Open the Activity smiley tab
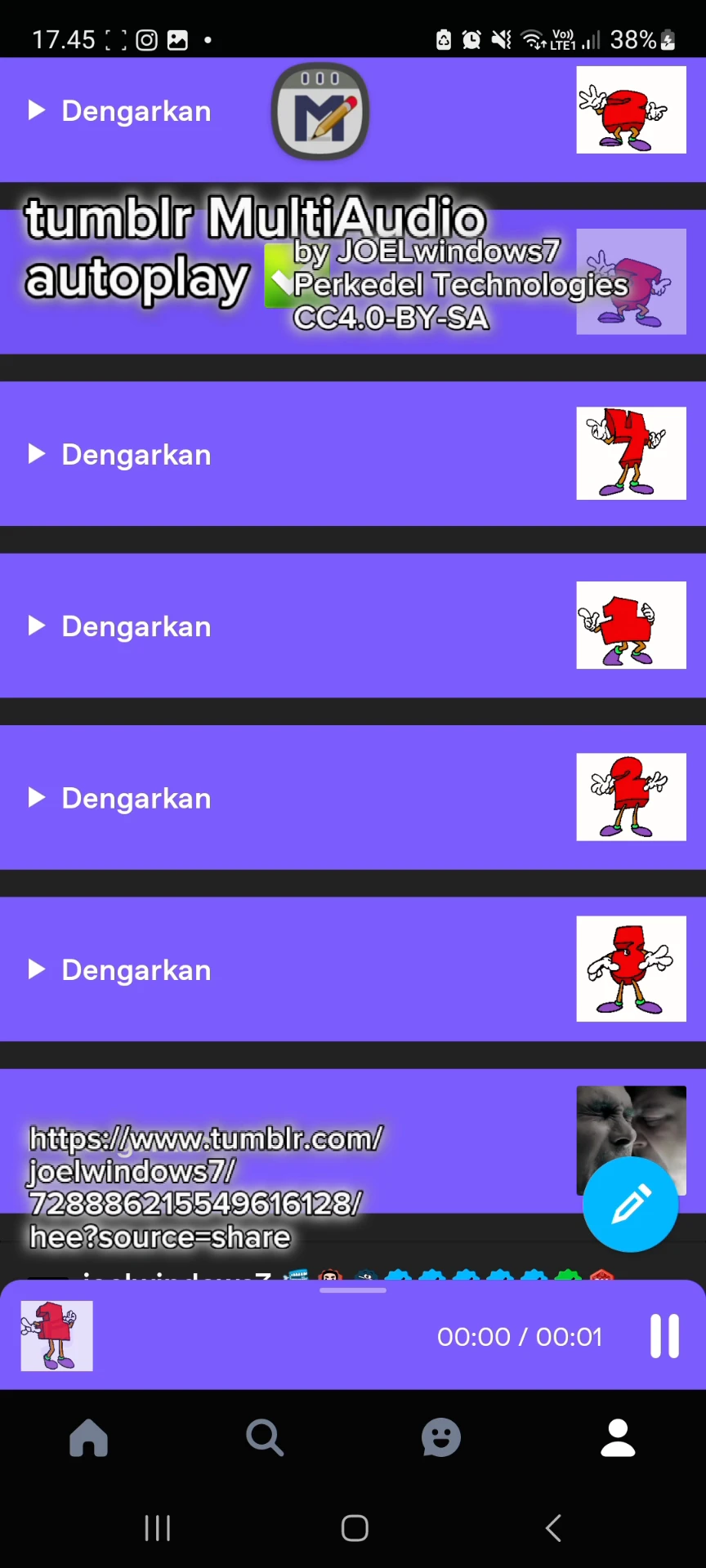 pos(441,1438)
